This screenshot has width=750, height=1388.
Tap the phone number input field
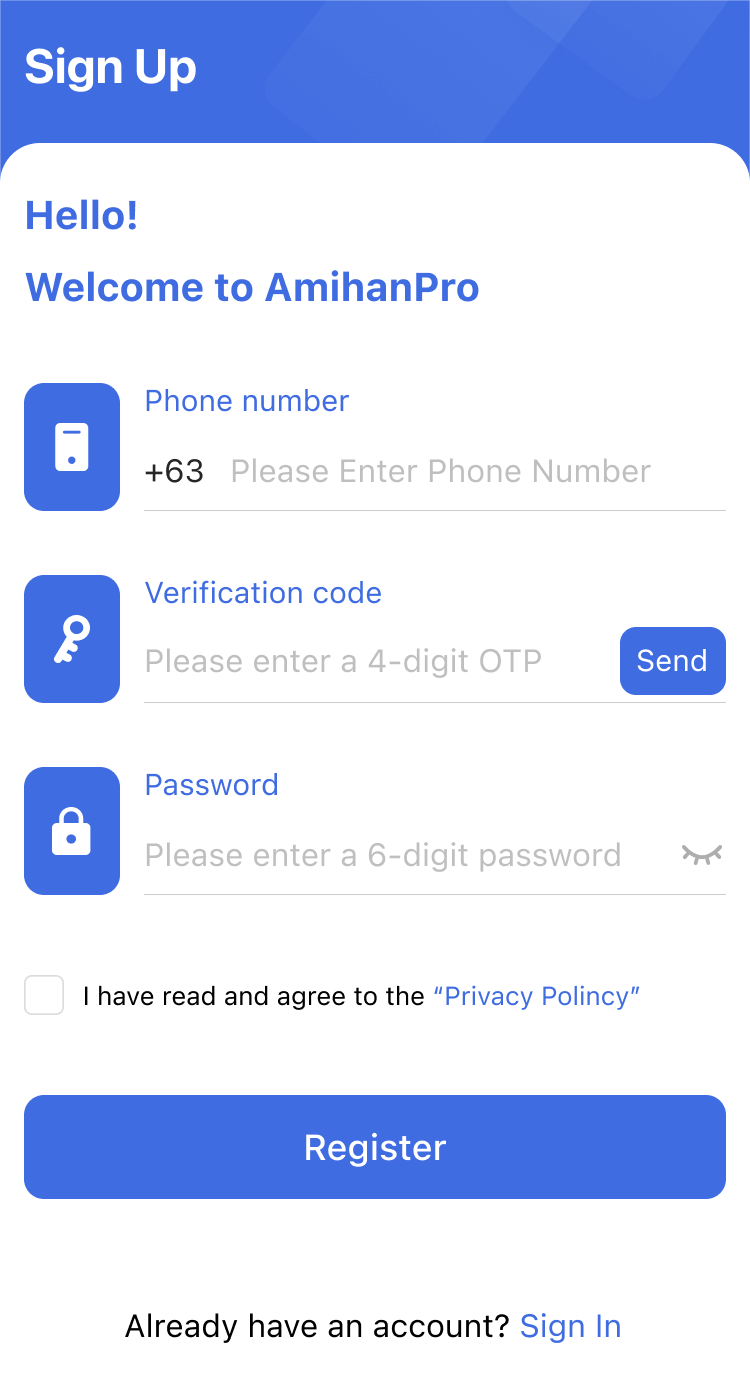(477, 471)
